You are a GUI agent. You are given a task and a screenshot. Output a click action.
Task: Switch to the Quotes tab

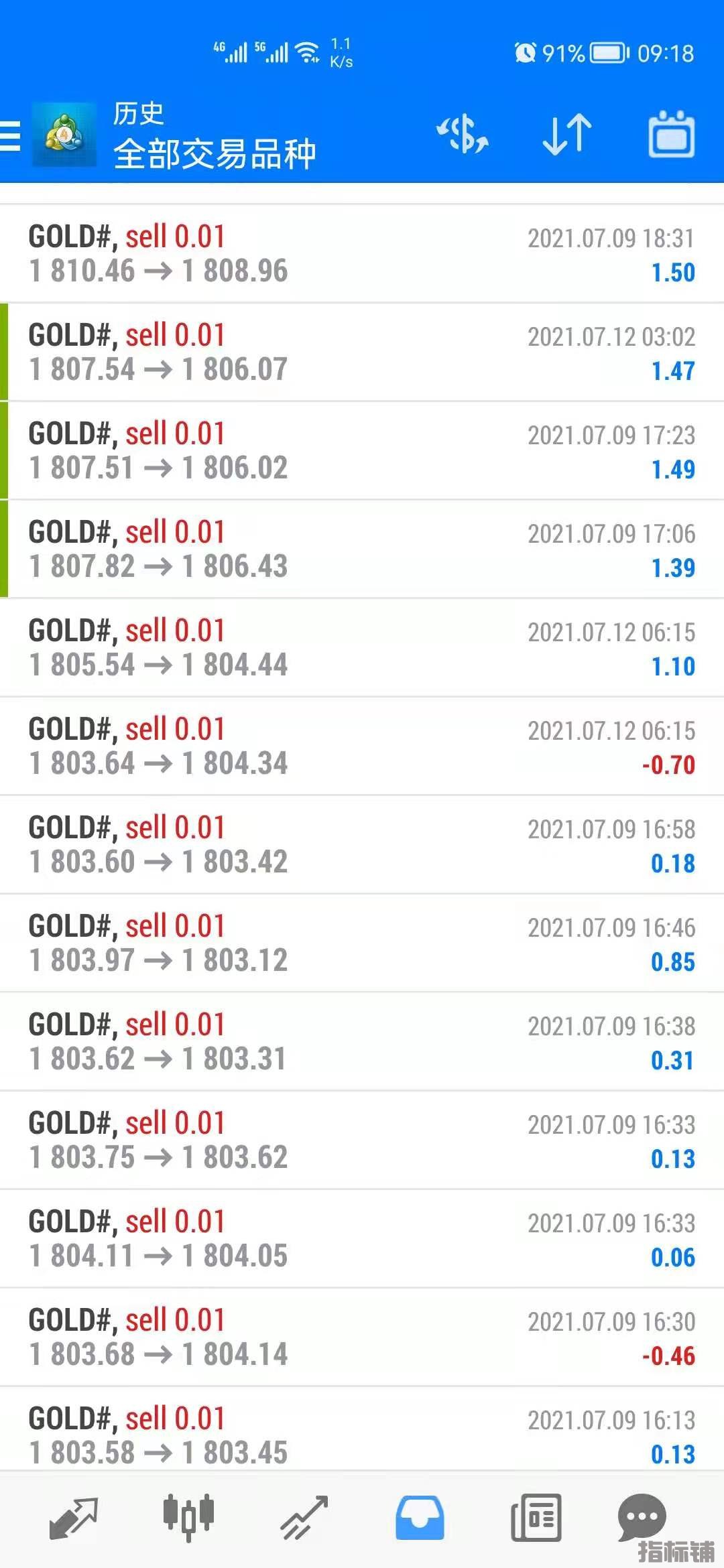pos(74,1517)
